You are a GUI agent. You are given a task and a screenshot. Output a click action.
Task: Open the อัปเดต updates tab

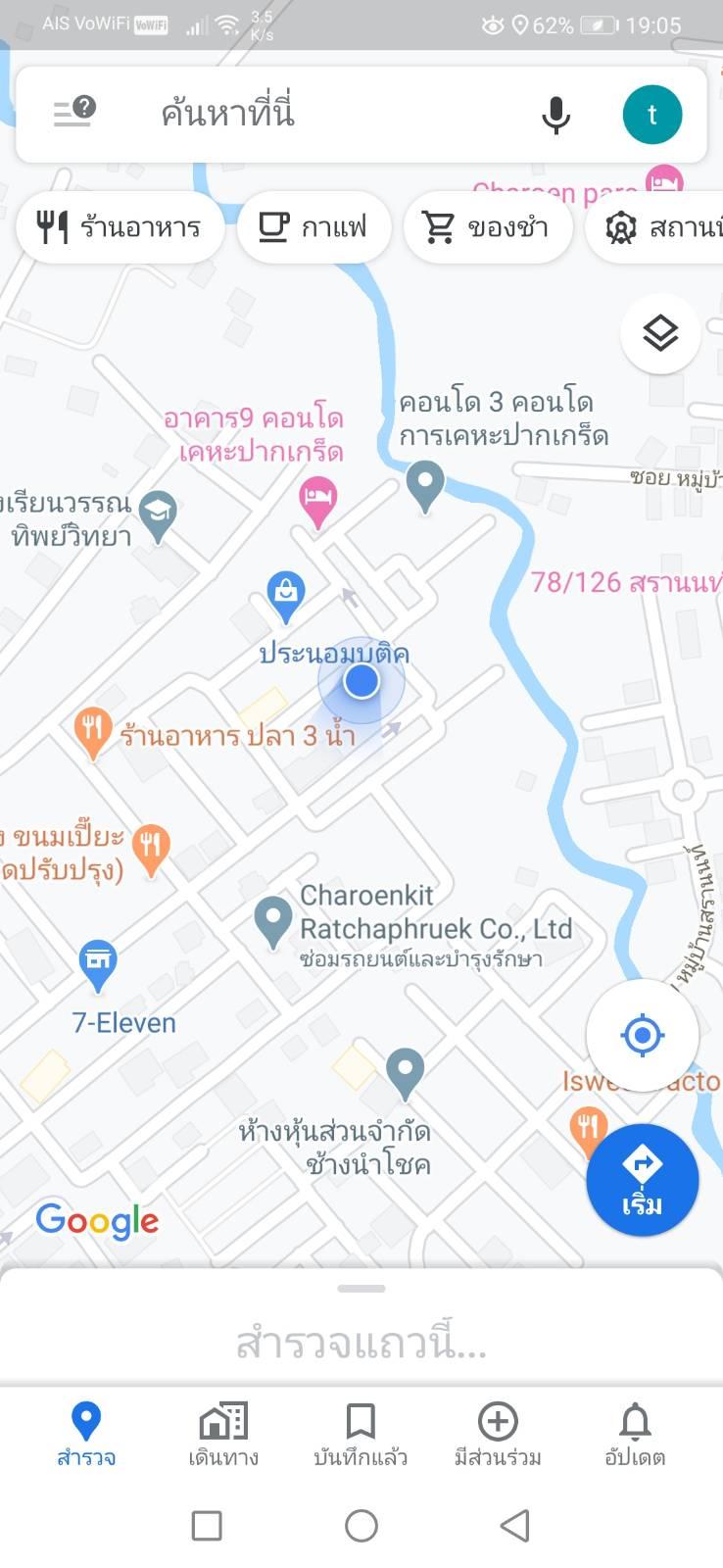pos(635,1434)
